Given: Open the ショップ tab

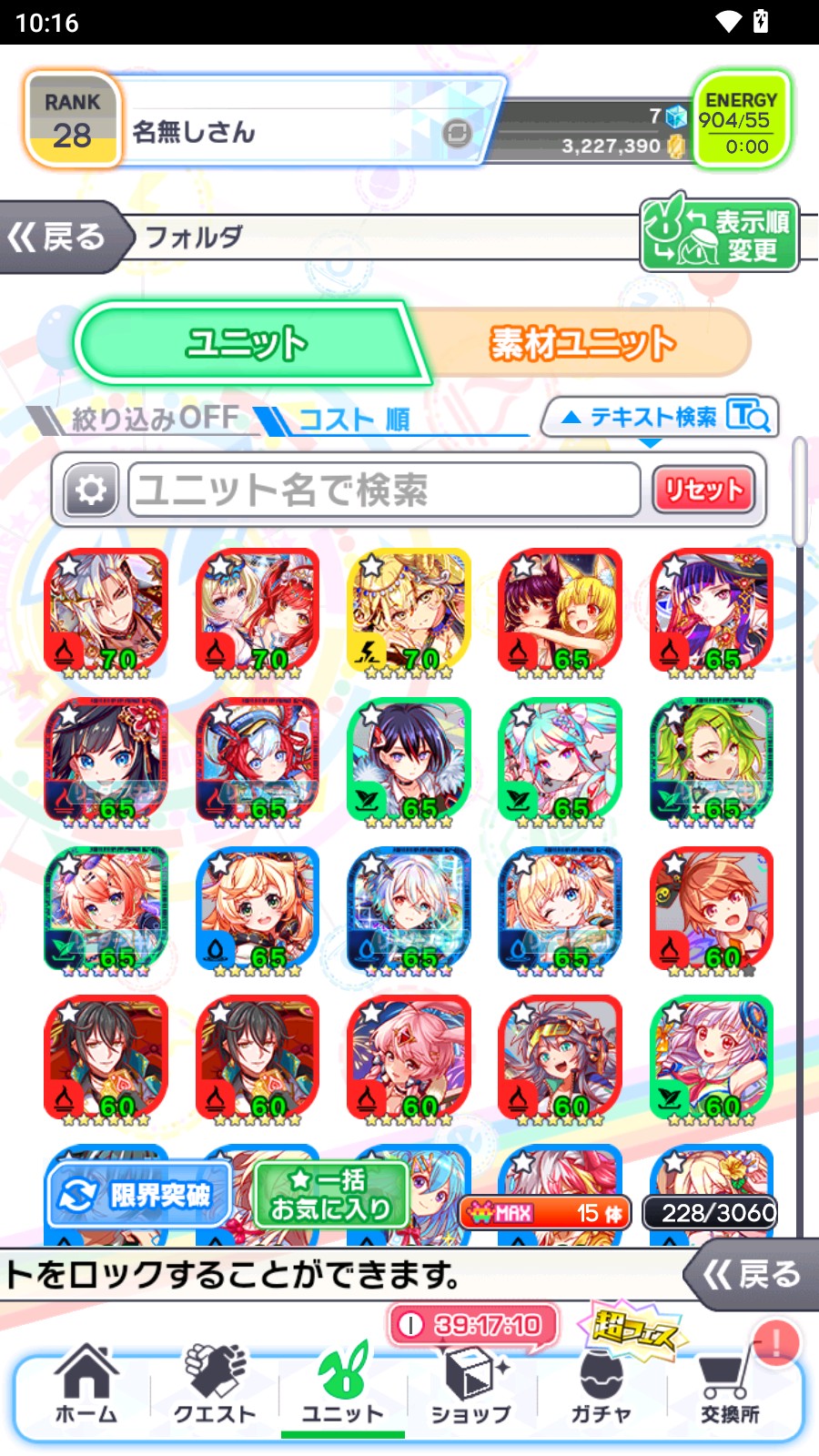Looking at the screenshot, I should tap(470, 1385).
